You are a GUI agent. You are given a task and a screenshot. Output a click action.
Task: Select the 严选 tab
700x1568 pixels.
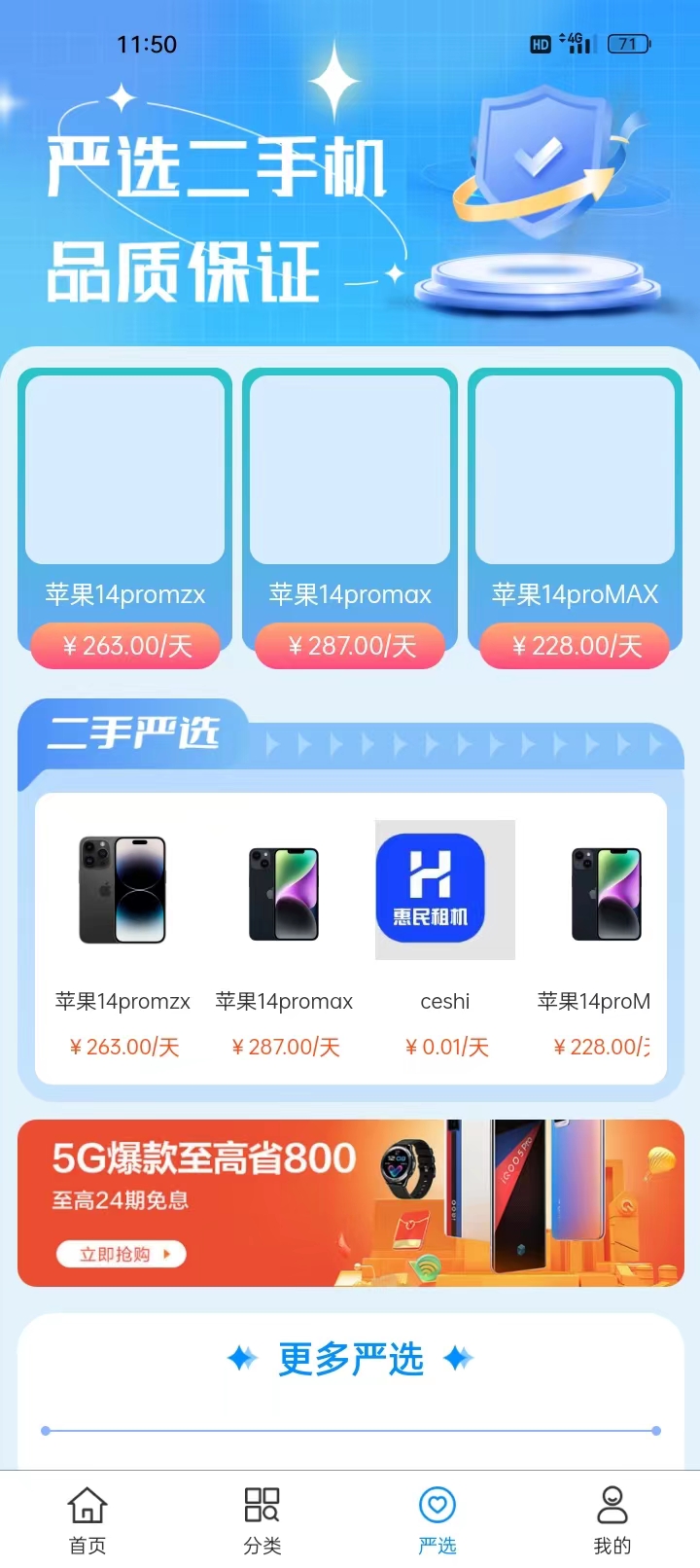[x=437, y=1519]
